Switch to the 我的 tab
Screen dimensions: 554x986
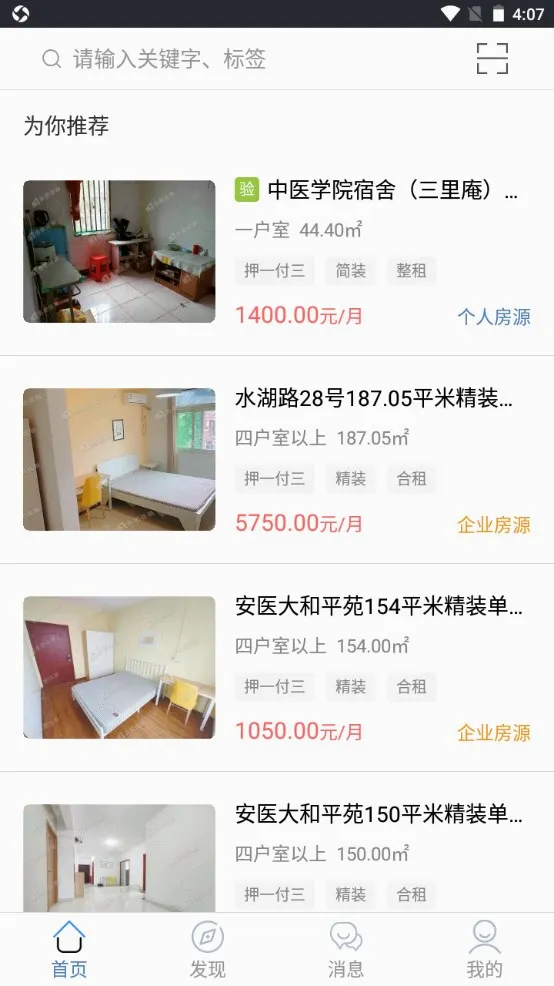pyautogui.click(x=484, y=950)
